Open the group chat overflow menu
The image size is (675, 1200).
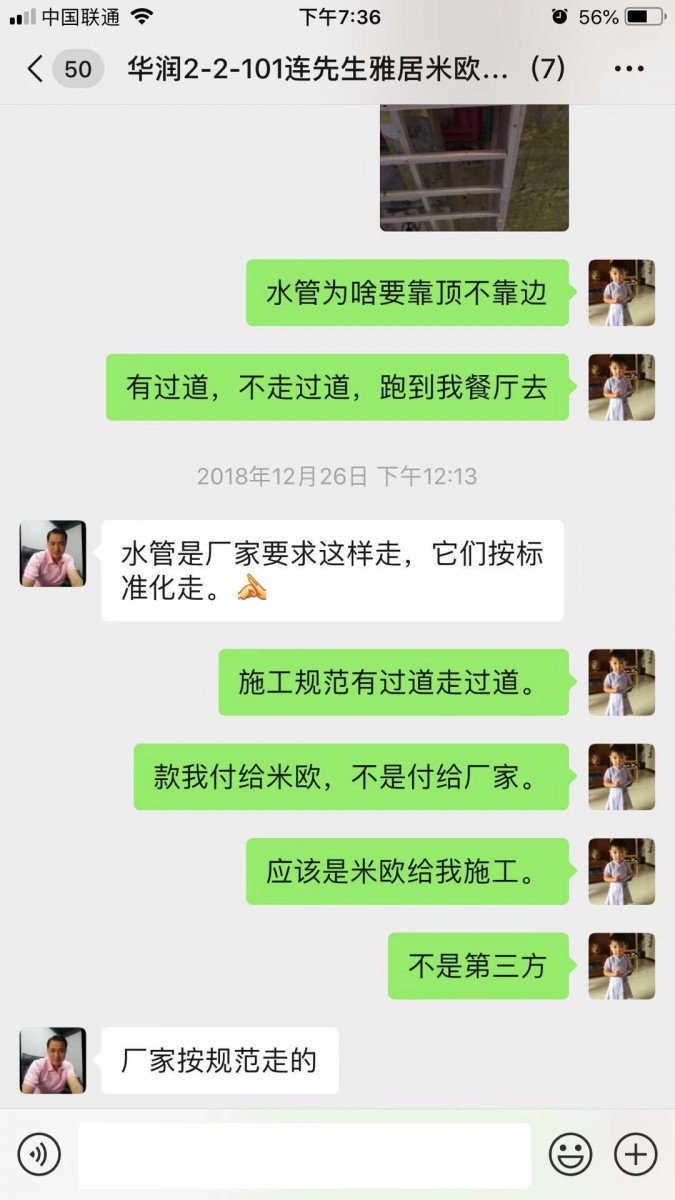(628, 69)
